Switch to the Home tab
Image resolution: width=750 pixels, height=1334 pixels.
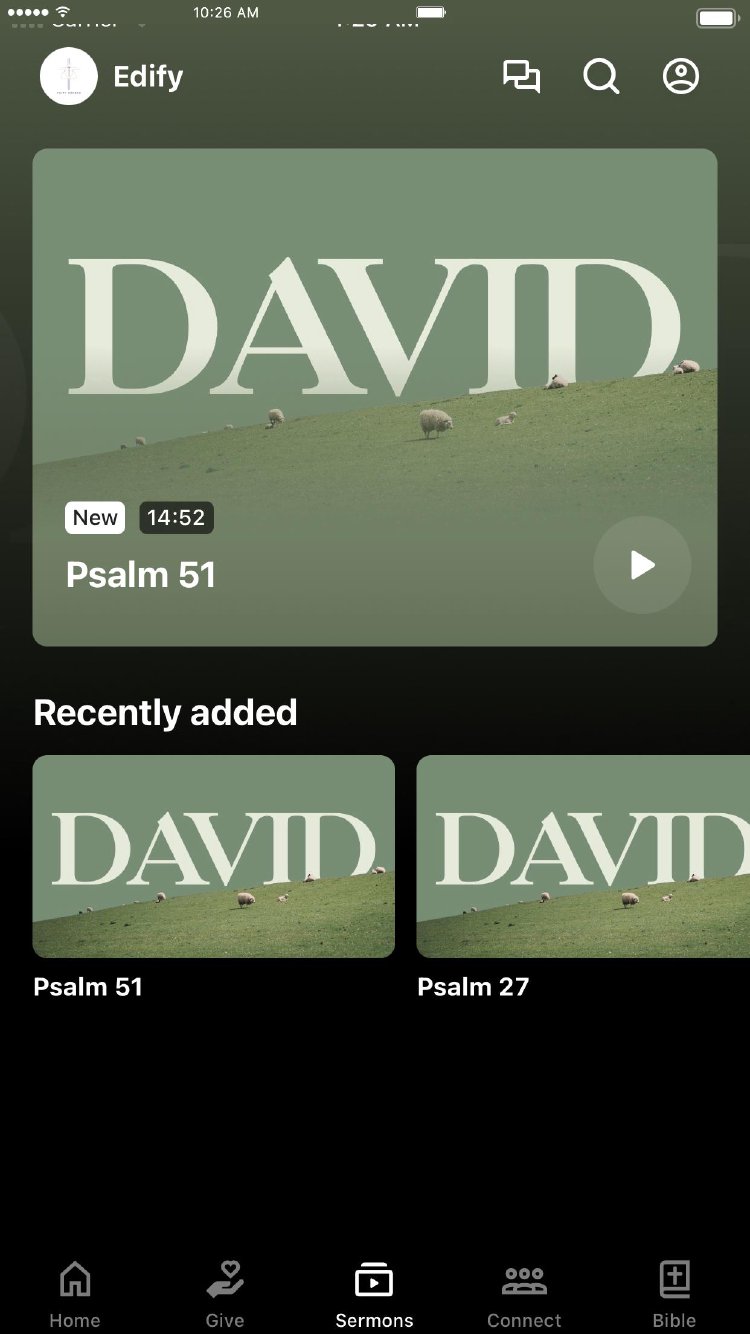click(75, 1294)
